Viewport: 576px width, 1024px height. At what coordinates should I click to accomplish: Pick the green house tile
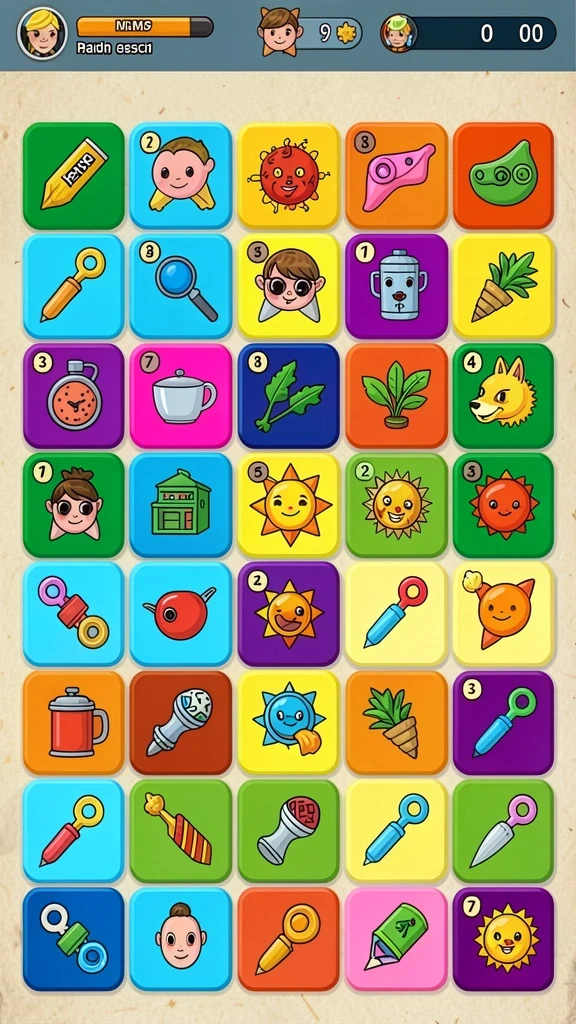pos(181,505)
